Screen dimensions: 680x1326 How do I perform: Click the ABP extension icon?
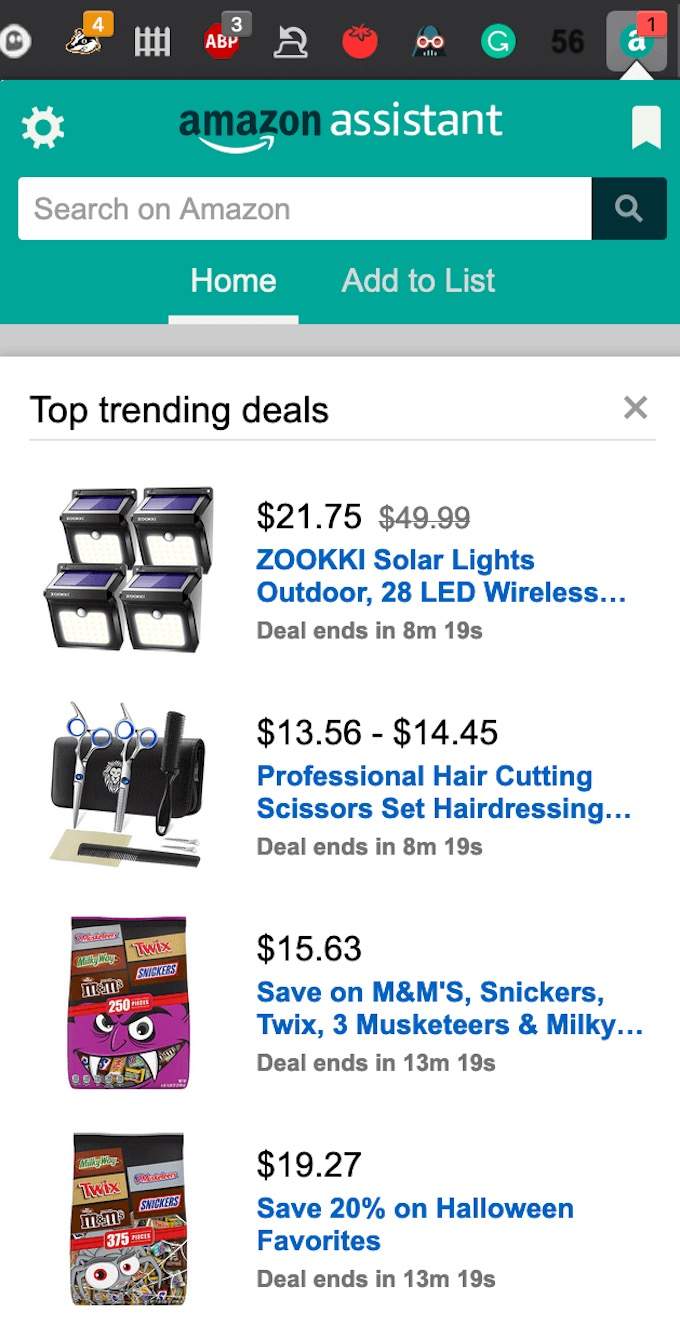223,40
